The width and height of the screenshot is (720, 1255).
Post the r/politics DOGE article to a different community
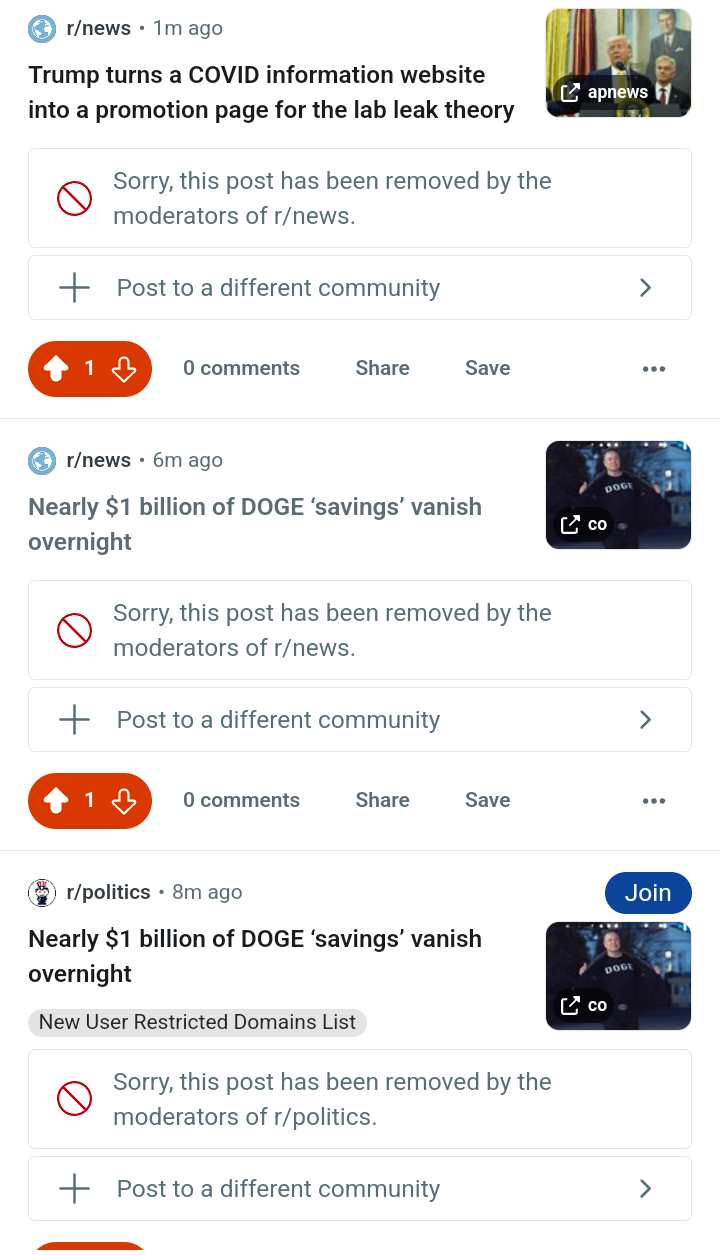359,1189
